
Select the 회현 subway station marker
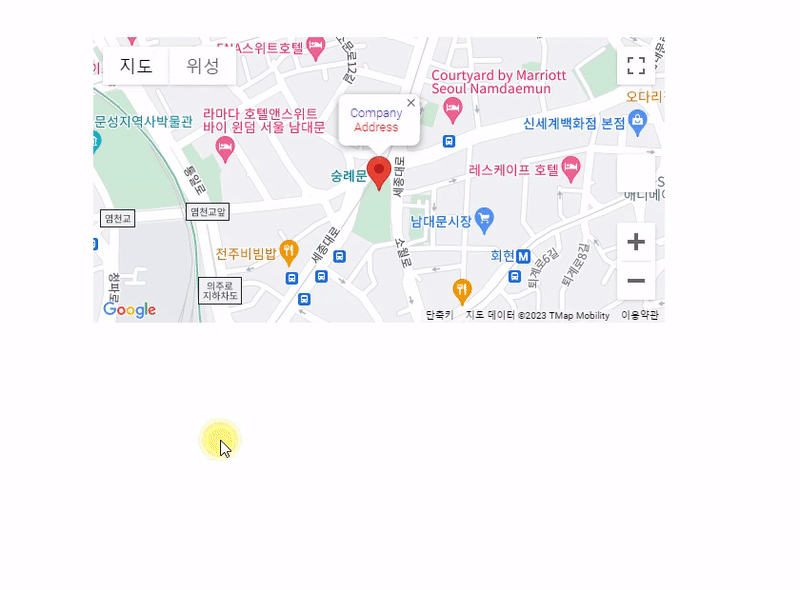click(523, 256)
